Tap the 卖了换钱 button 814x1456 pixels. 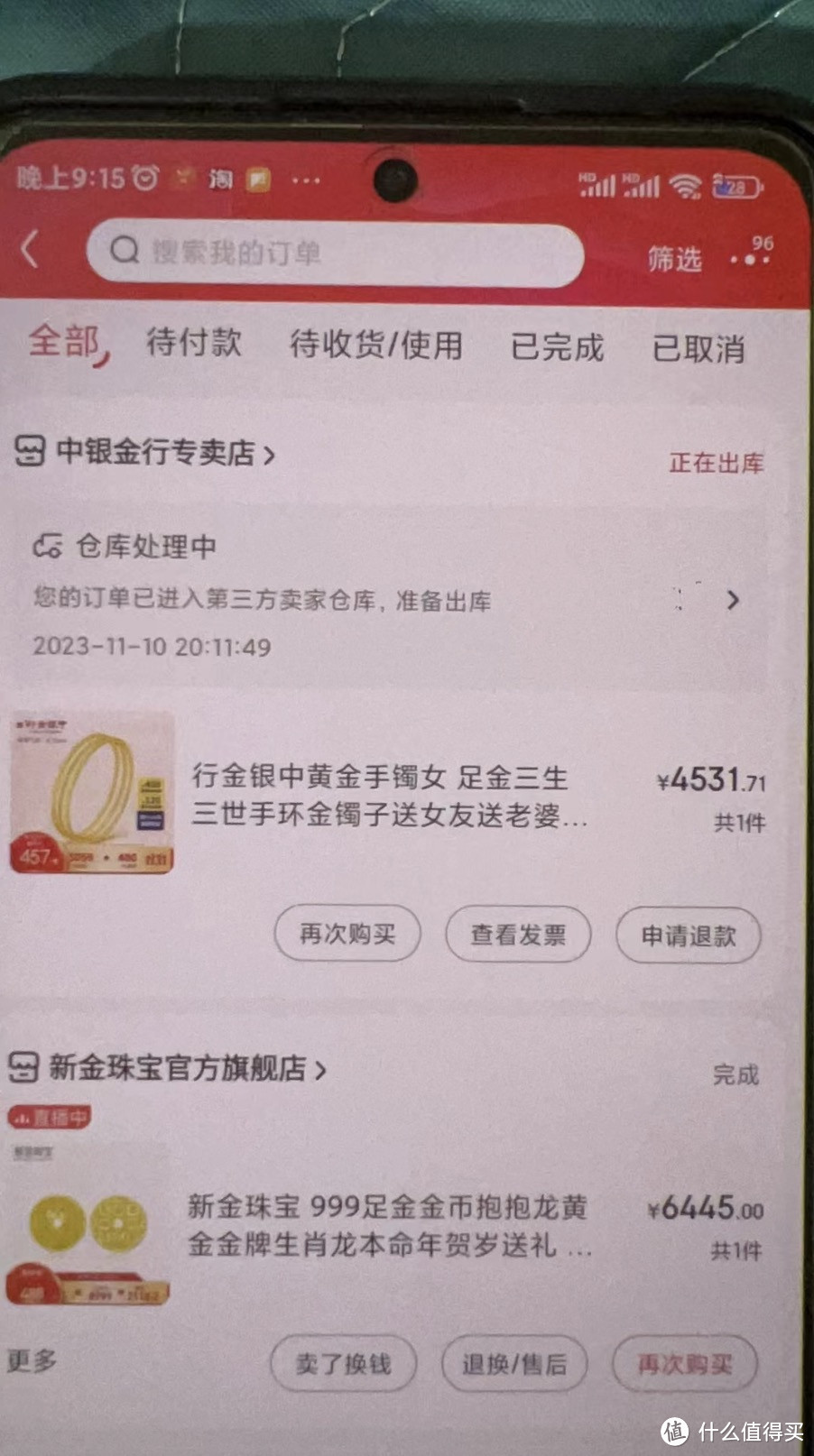click(x=343, y=1363)
